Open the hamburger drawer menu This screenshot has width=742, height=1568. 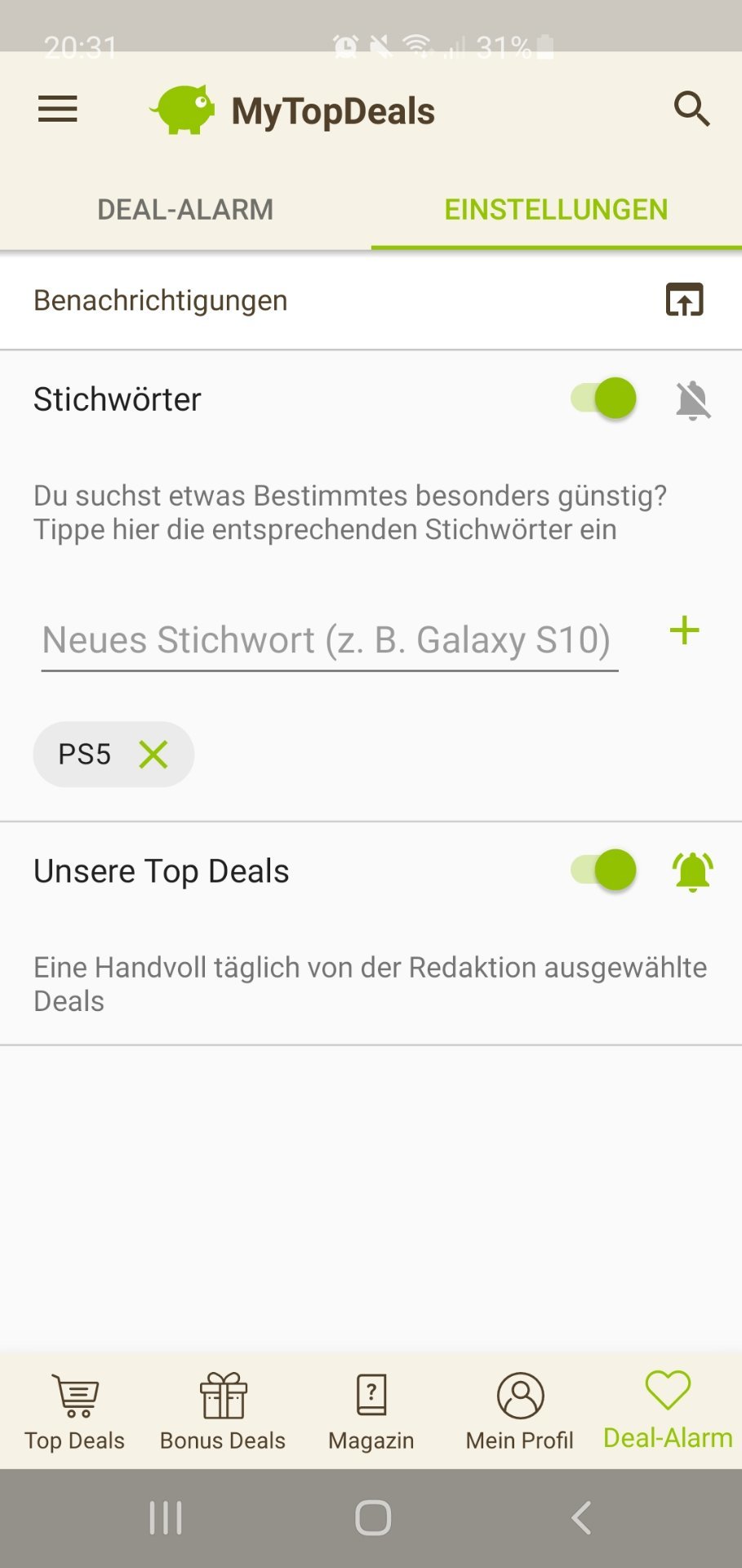point(58,109)
